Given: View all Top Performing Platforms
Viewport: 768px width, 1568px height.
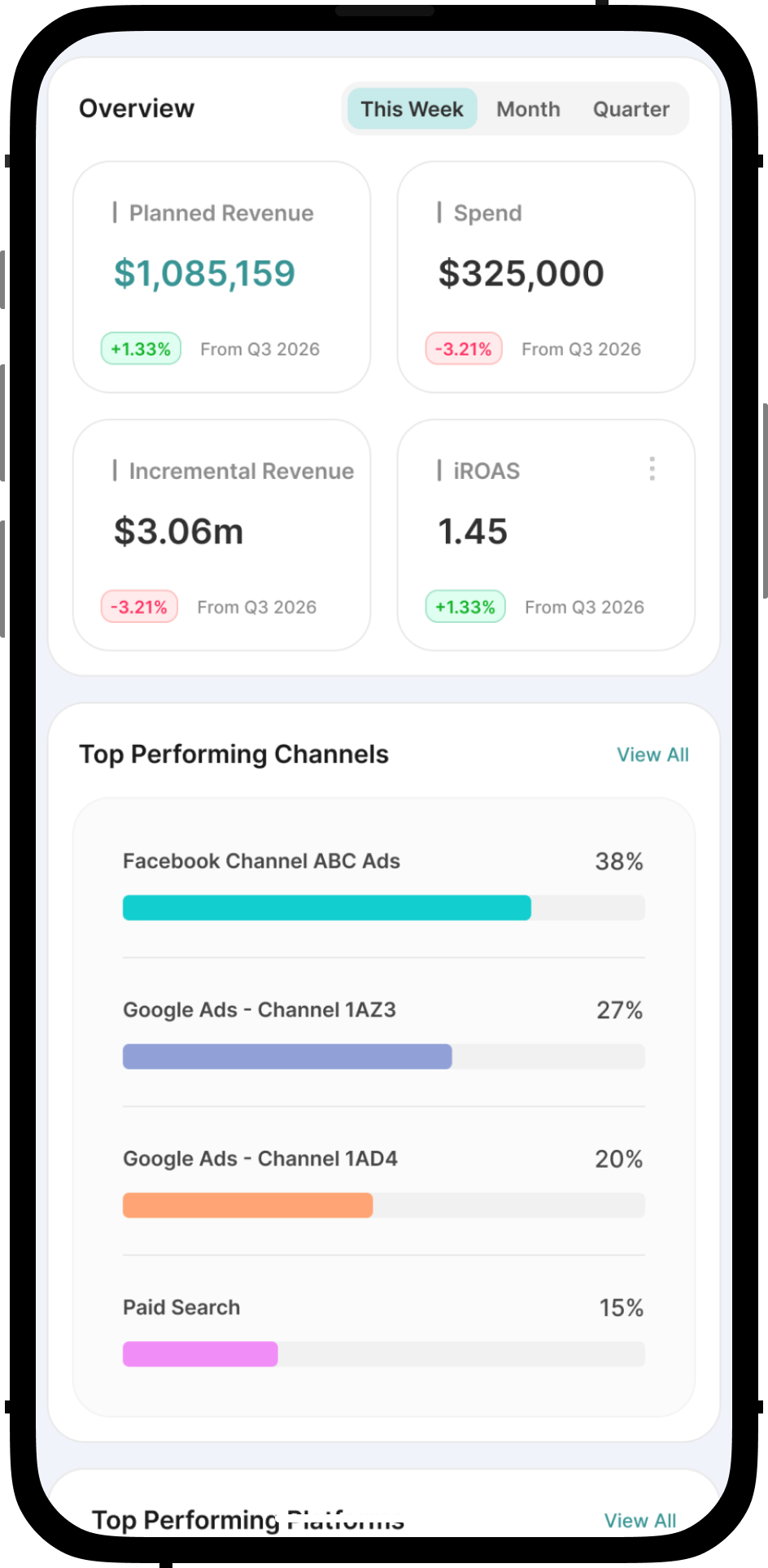Looking at the screenshot, I should tap(640, 1520).
